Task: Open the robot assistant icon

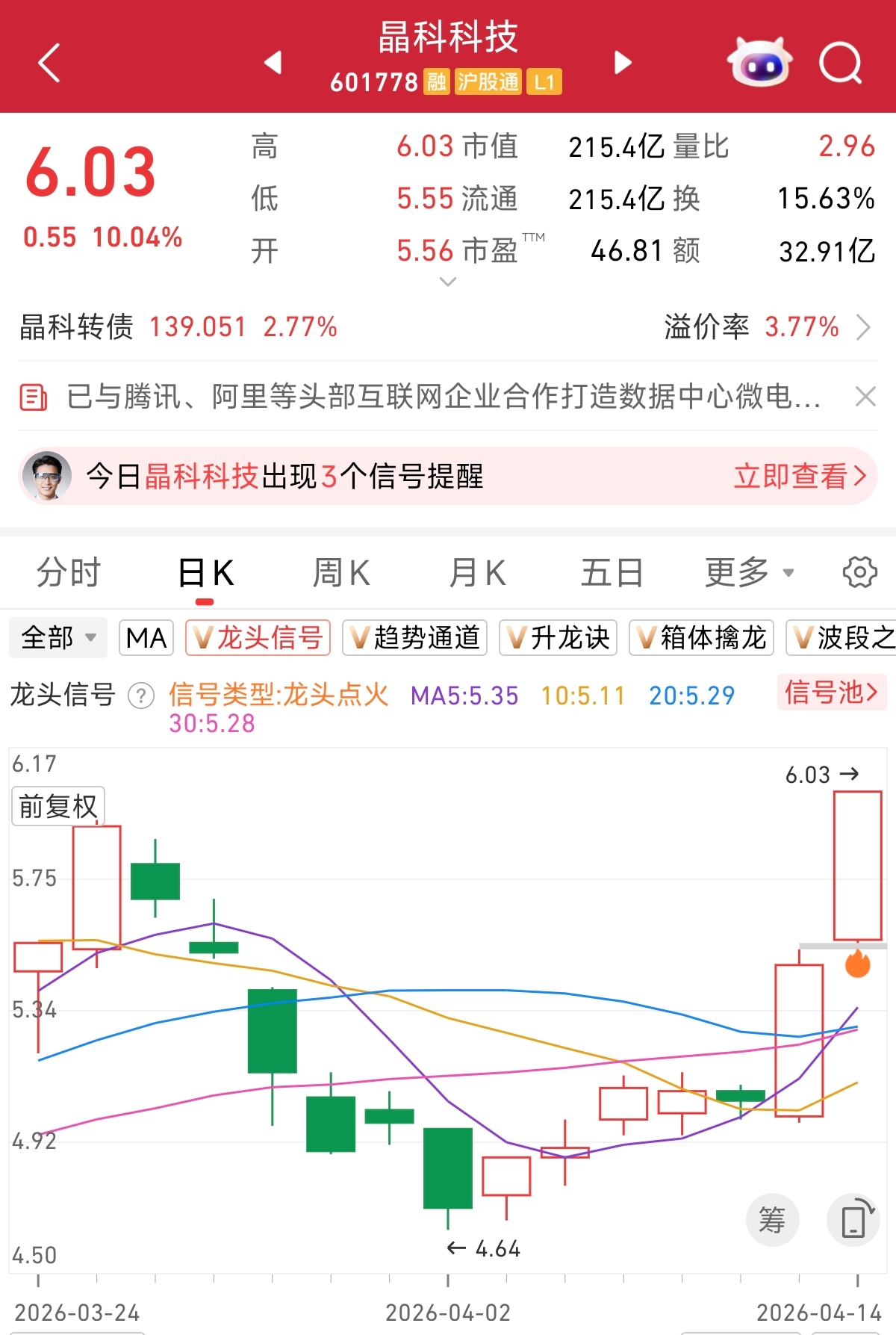Action: coord(759,63)
